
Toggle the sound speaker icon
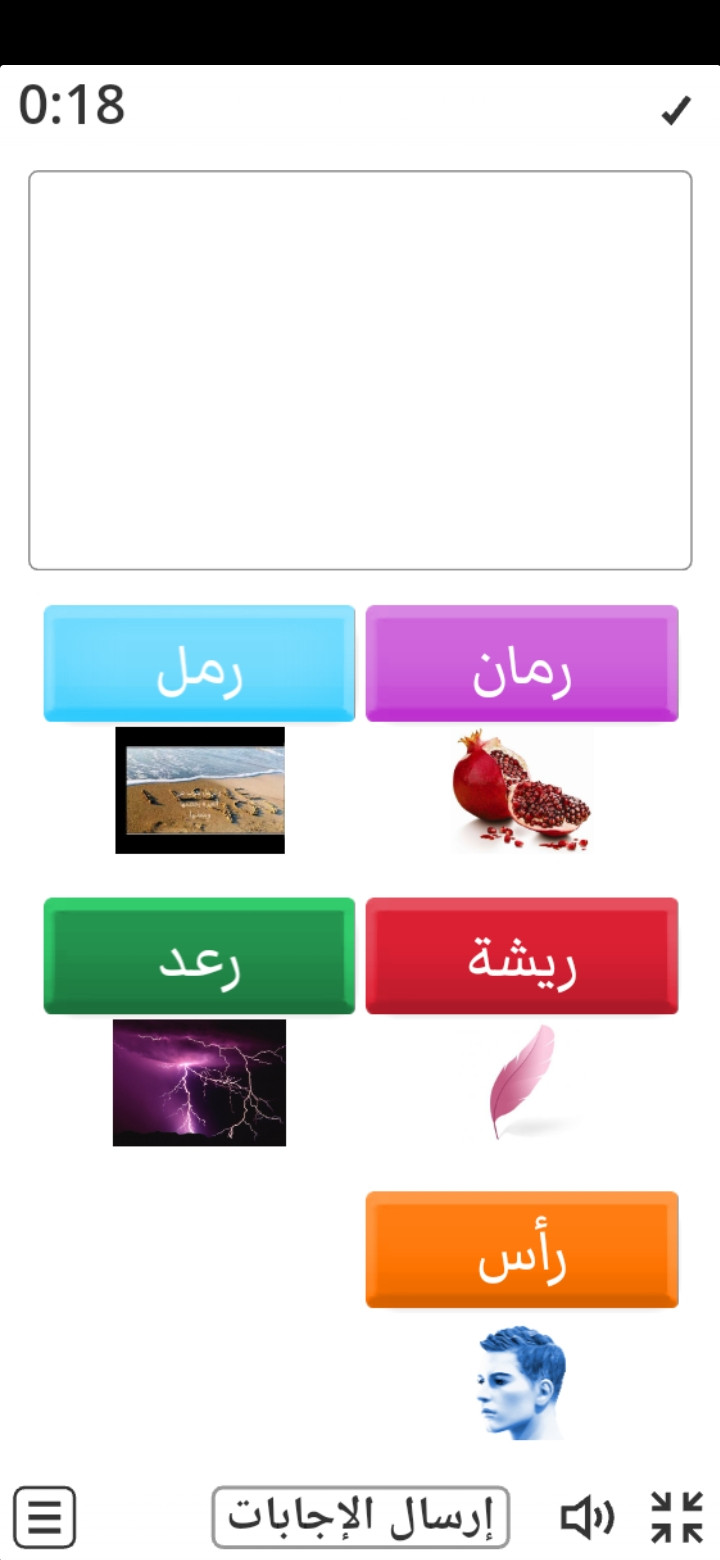click(x=587, y=1517)
